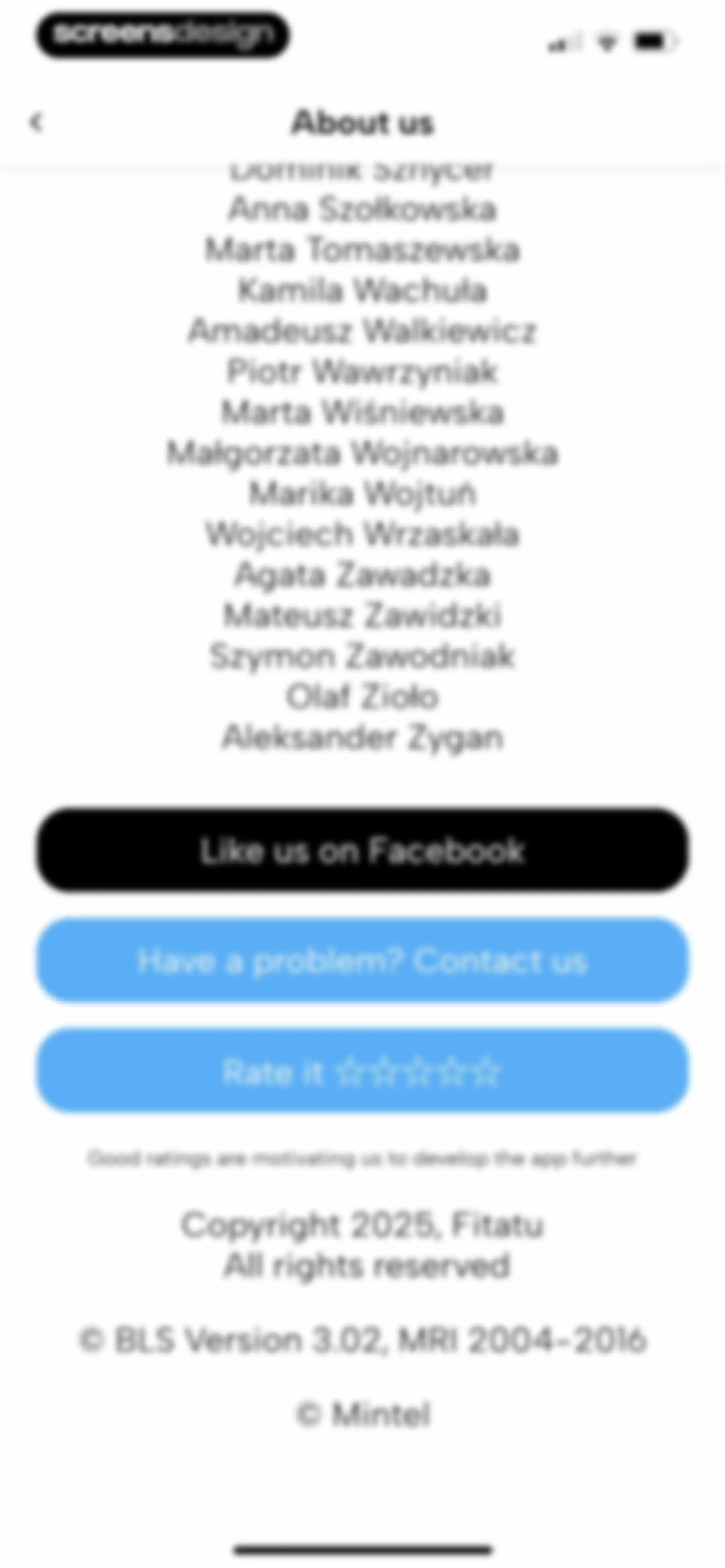
Task: Go back from About us
Action: pyautogui.click(x=37, y=122)
